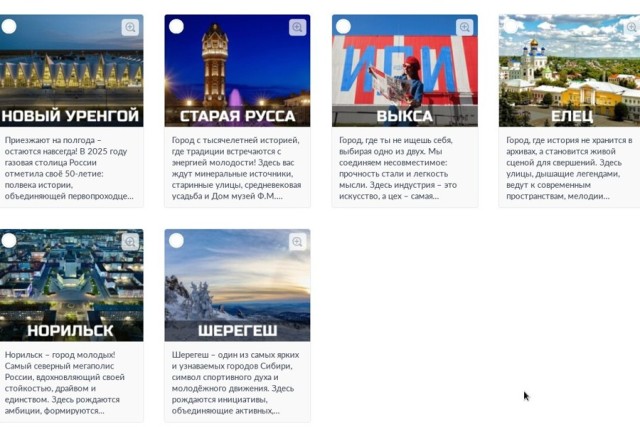Select the Норильск radio circle
This screenshot has width=640, height=427.
tap(9, 241)
